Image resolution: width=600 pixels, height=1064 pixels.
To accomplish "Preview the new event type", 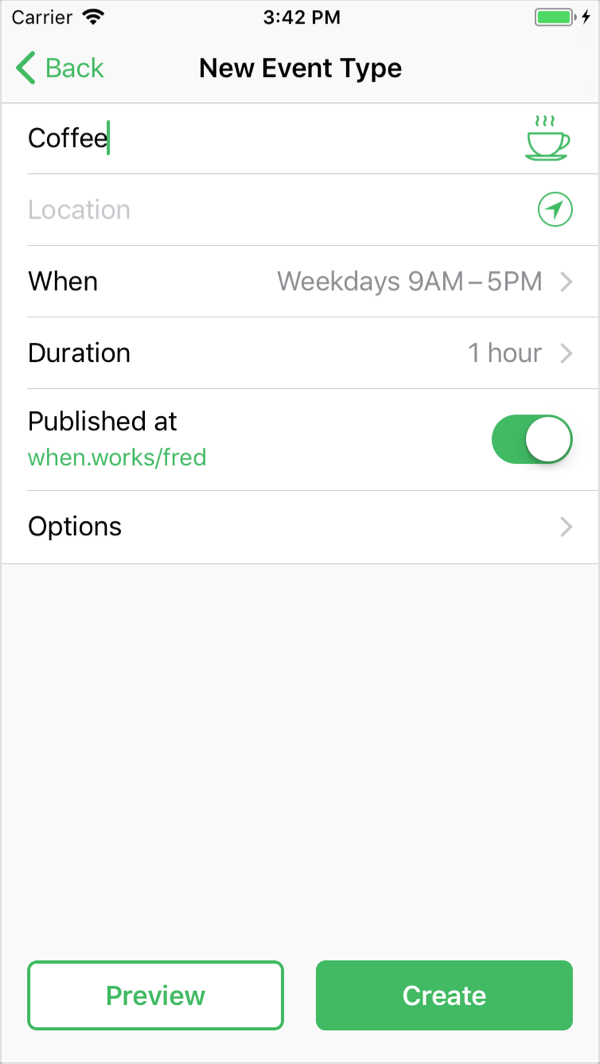I will coord(155,995).
